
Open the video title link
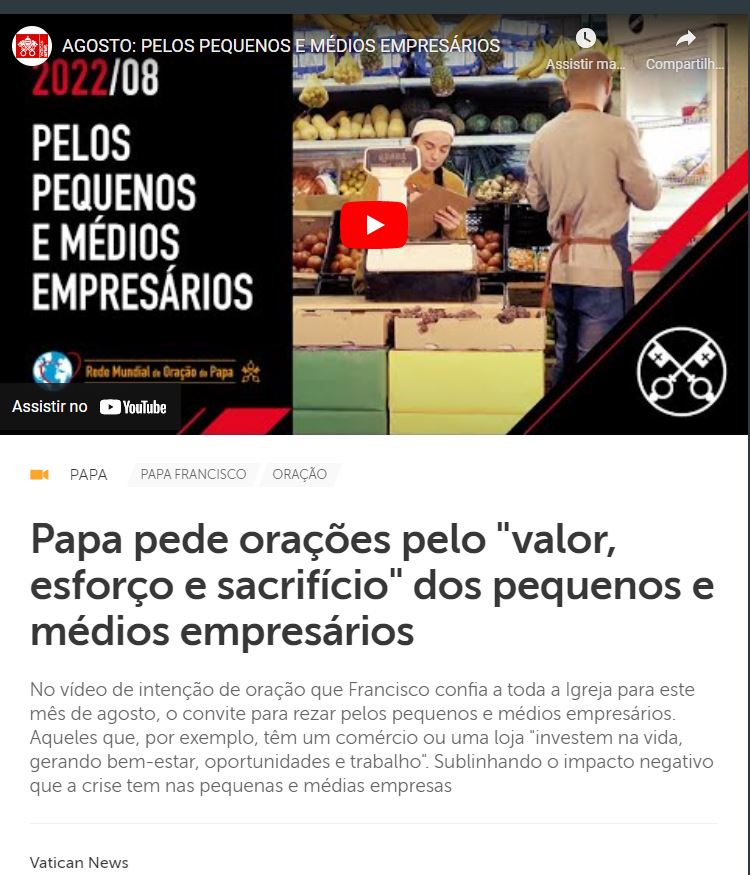click(281, 46)
